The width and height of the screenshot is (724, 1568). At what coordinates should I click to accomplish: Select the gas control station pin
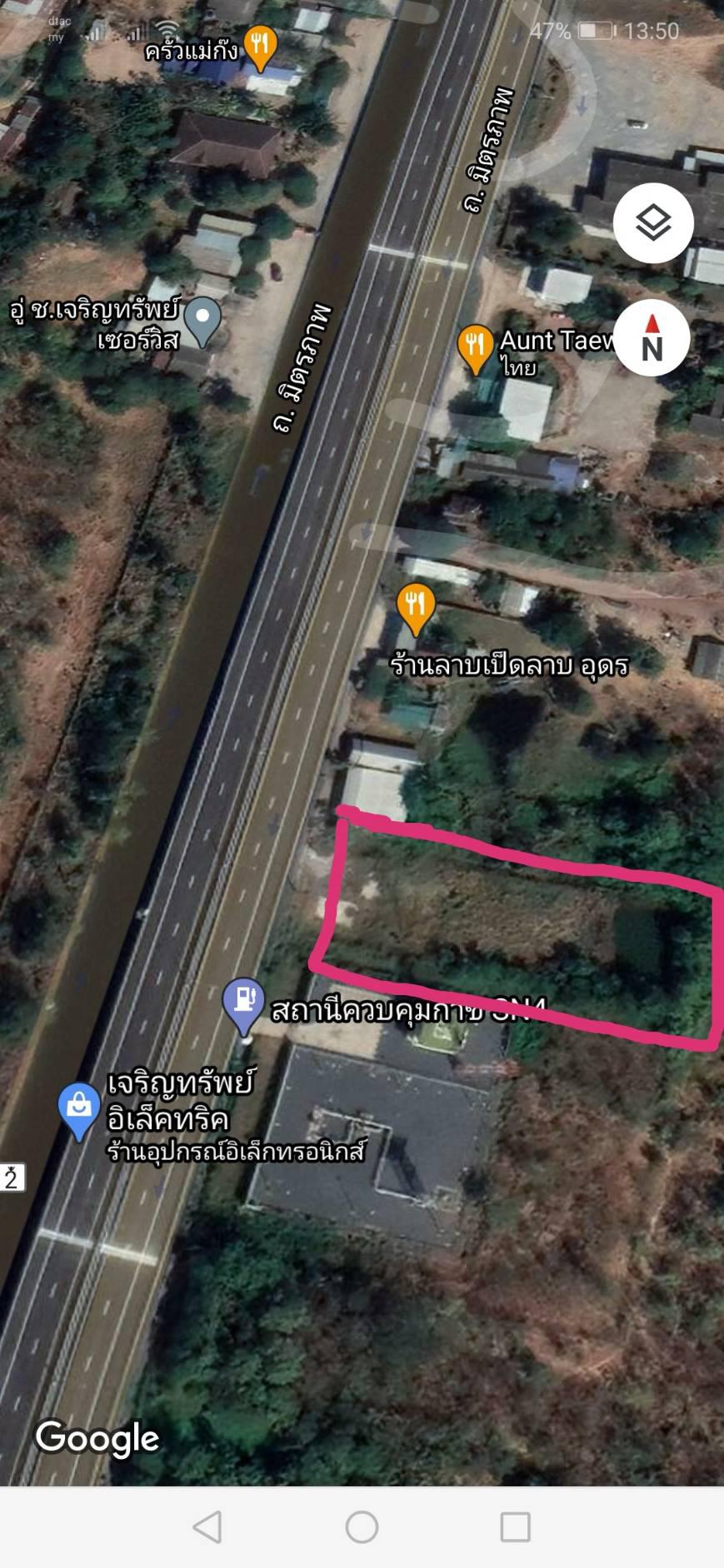(244, 1005)
